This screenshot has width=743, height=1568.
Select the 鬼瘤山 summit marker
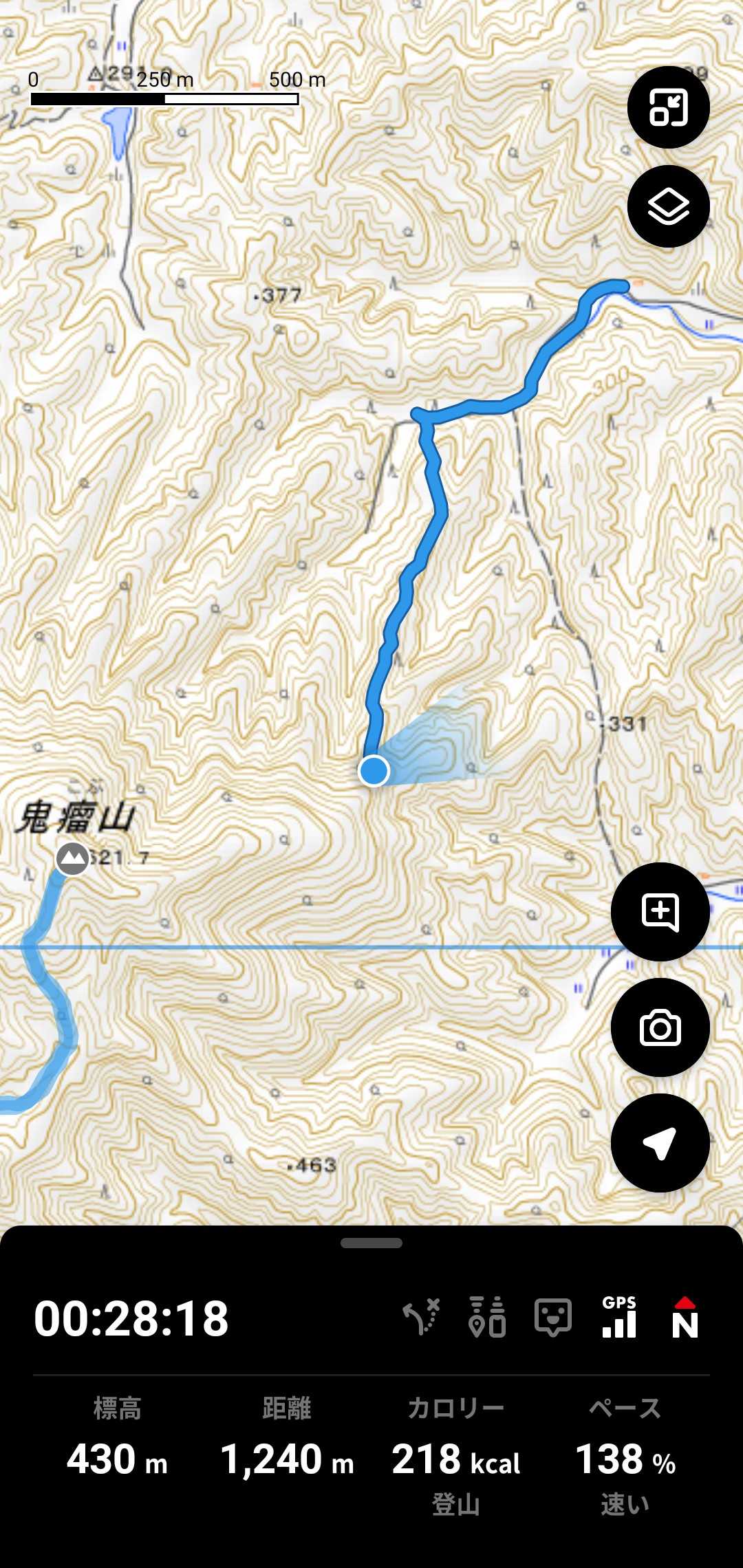point(72,858)
